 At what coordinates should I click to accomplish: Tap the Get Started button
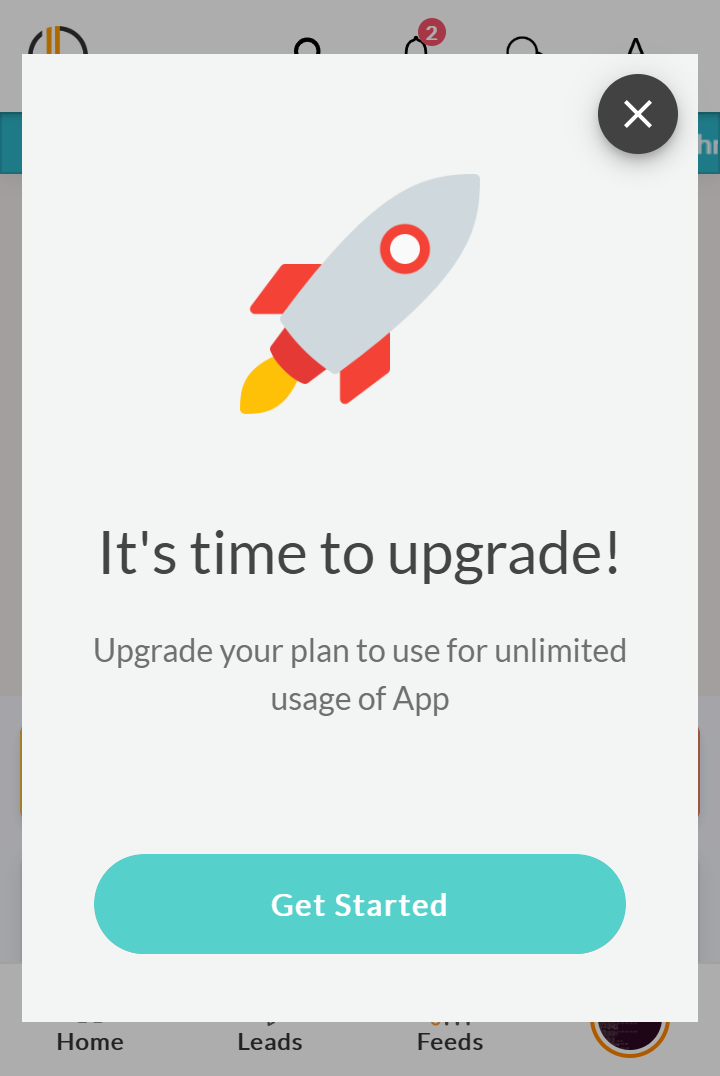360,904
